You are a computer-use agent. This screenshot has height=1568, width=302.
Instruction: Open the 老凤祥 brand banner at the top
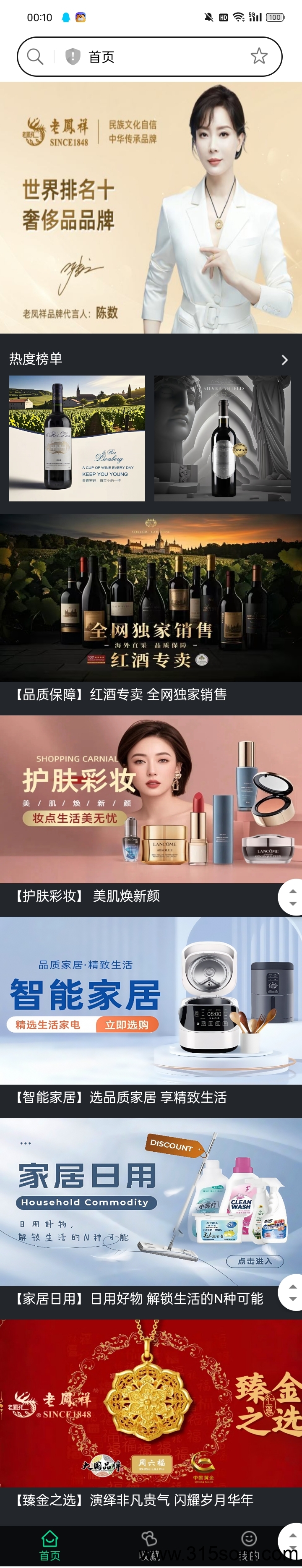pyautogui.click(x=151, y=207)
